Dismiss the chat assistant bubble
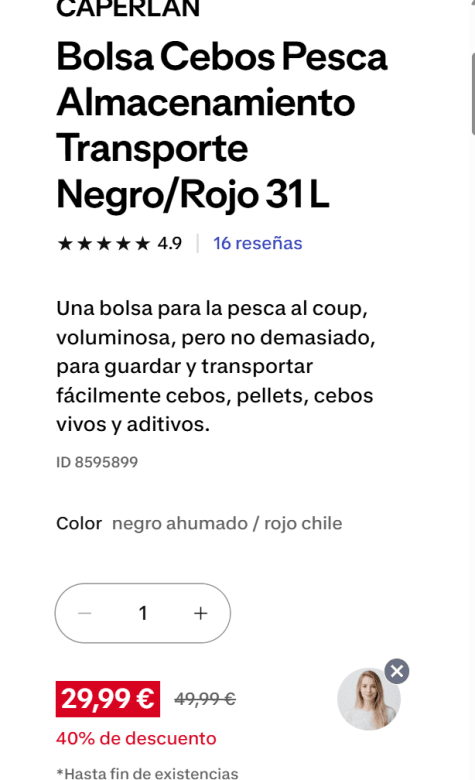 pyautogui.click(x=397, y=672)
